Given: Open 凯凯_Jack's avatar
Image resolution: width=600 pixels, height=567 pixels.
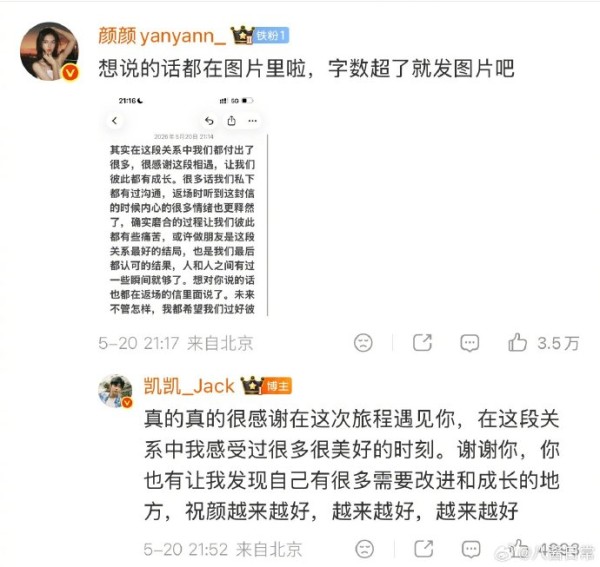Looking at the screenshot, I should tap(116, 391).
